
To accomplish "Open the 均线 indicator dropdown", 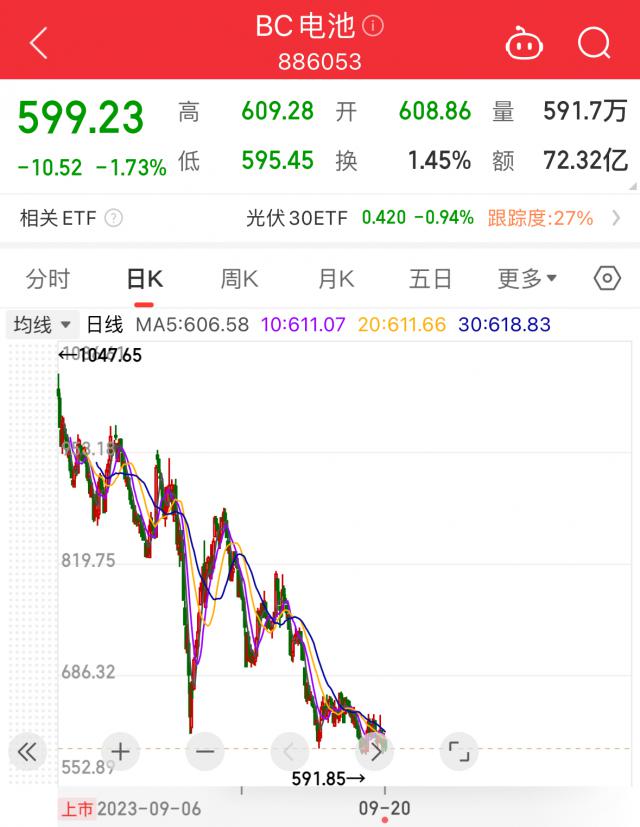I will pyautogui.click(x=42, y=325).
